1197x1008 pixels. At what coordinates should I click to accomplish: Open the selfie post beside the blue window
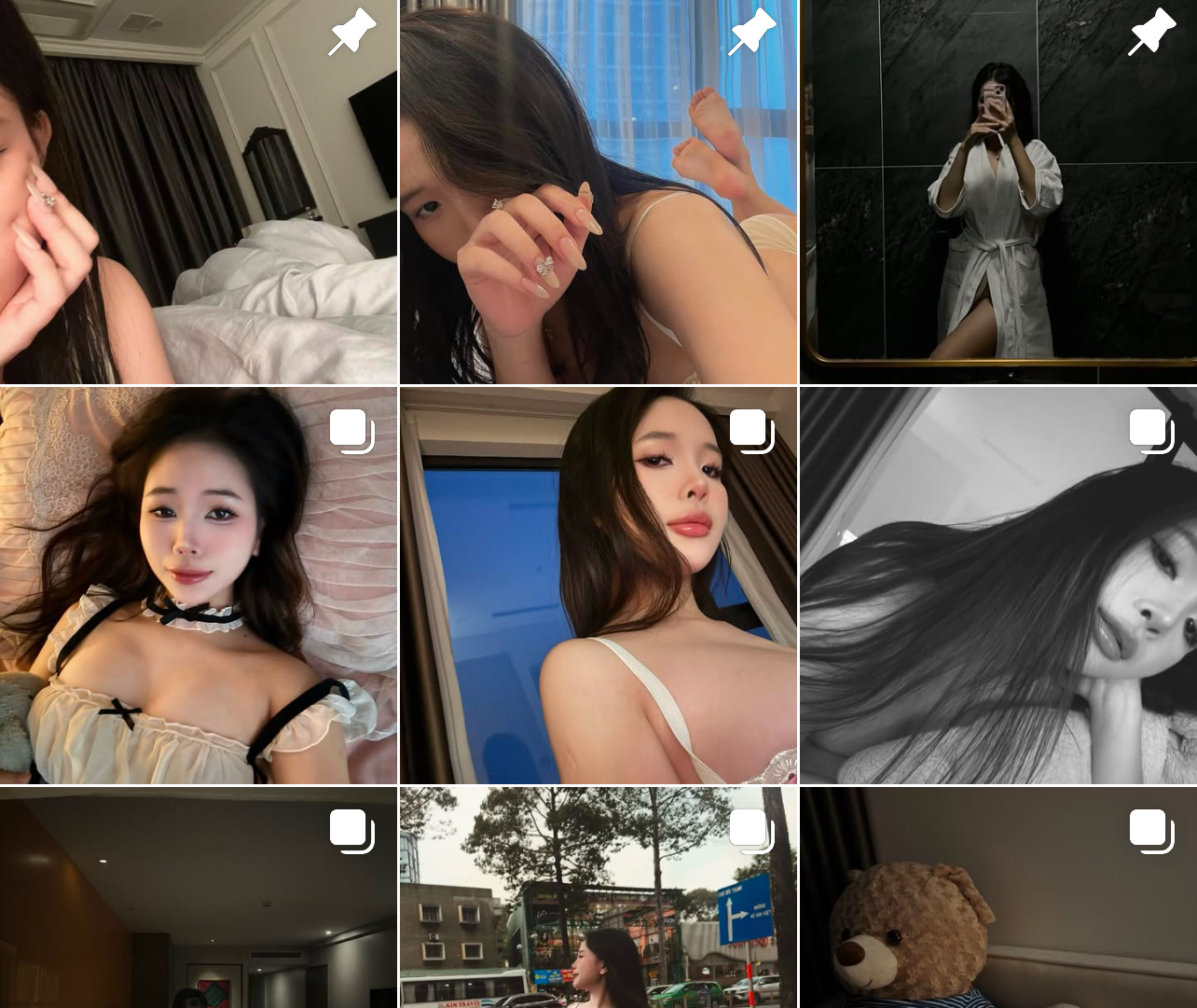point(598,586)
